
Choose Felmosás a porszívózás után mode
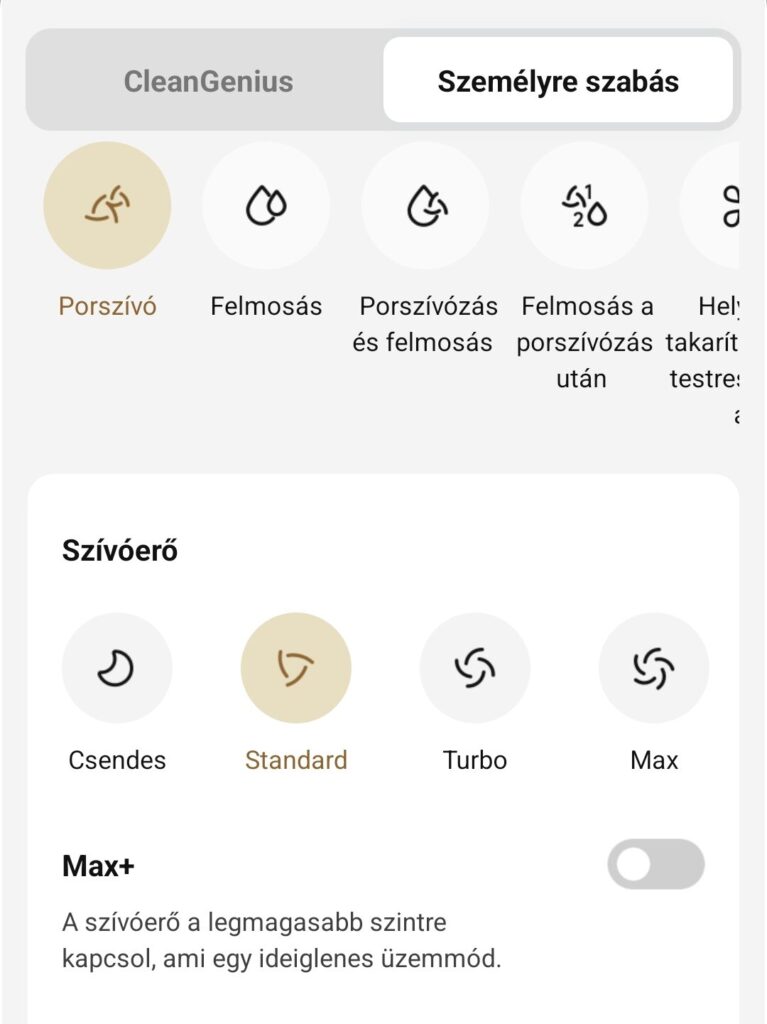click(x=584, y=206)
